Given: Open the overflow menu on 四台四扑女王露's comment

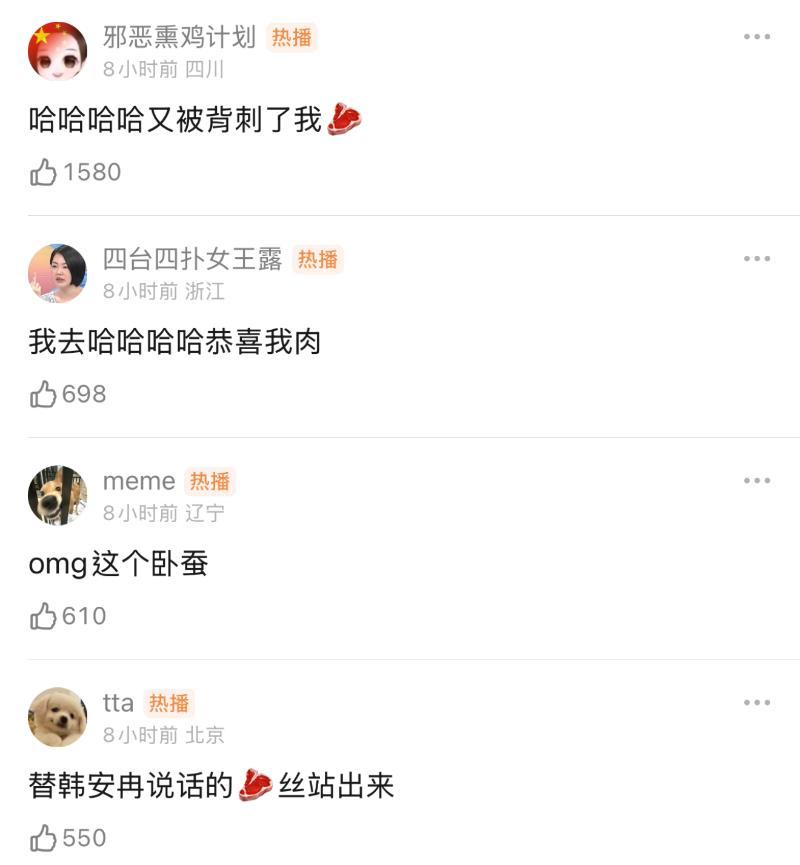Looking at the screenshot, I should 756,259.
